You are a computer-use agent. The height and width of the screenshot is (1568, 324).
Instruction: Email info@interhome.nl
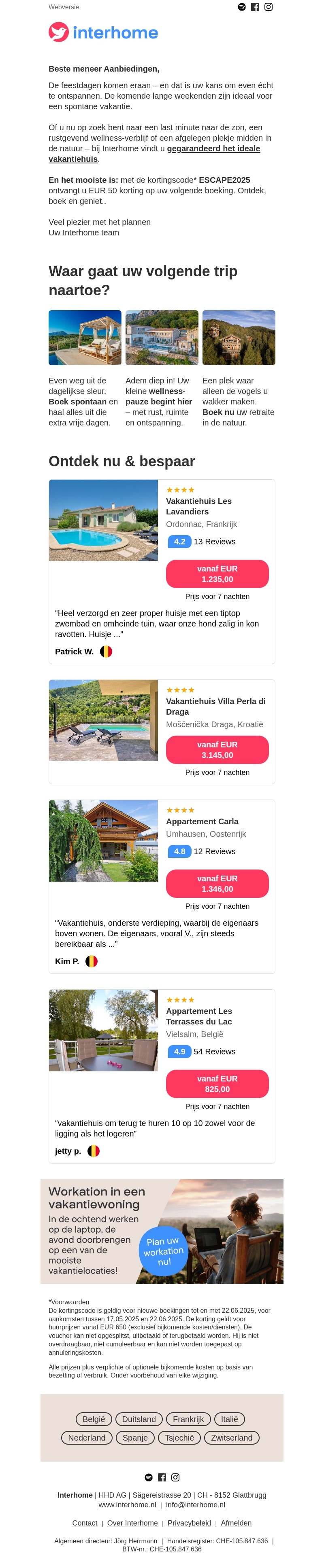(x=196, y=1505)
